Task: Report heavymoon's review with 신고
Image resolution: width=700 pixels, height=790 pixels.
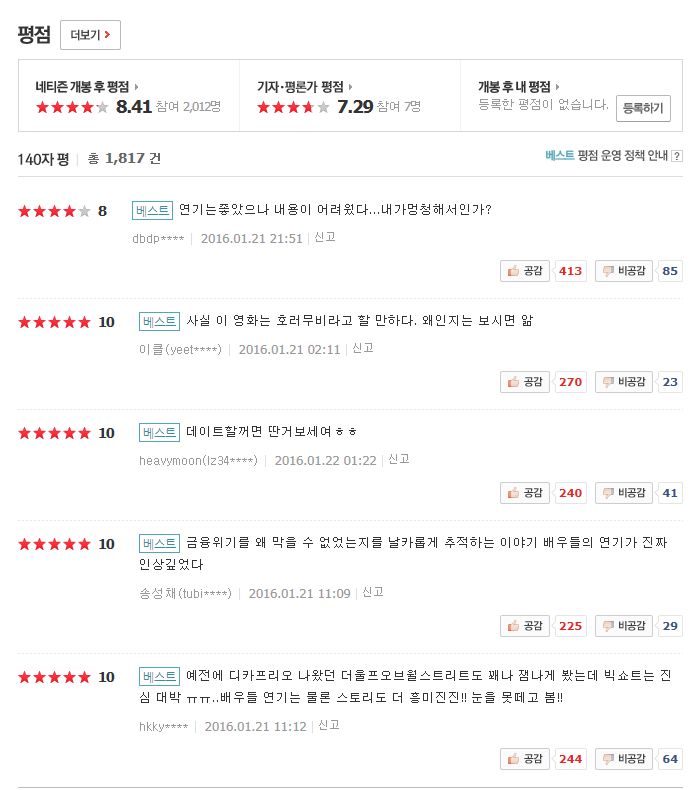Action: tap(399, 460)
